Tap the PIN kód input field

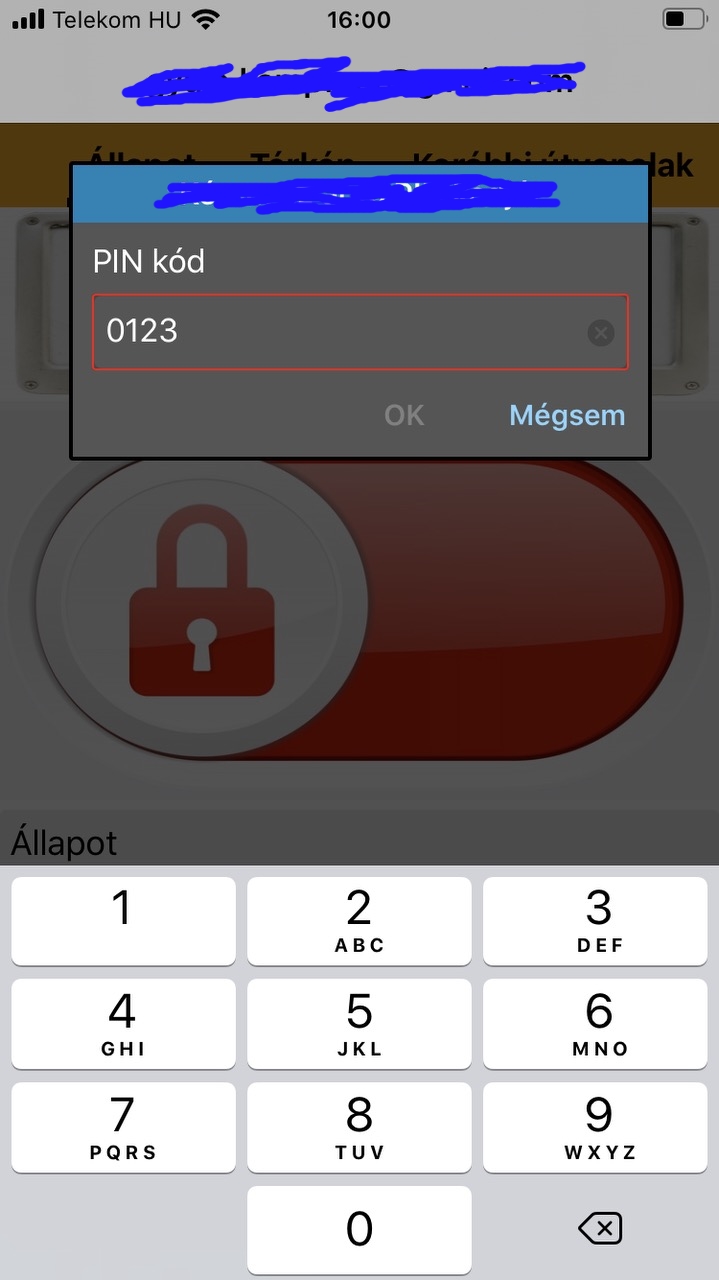pos(360,332)
